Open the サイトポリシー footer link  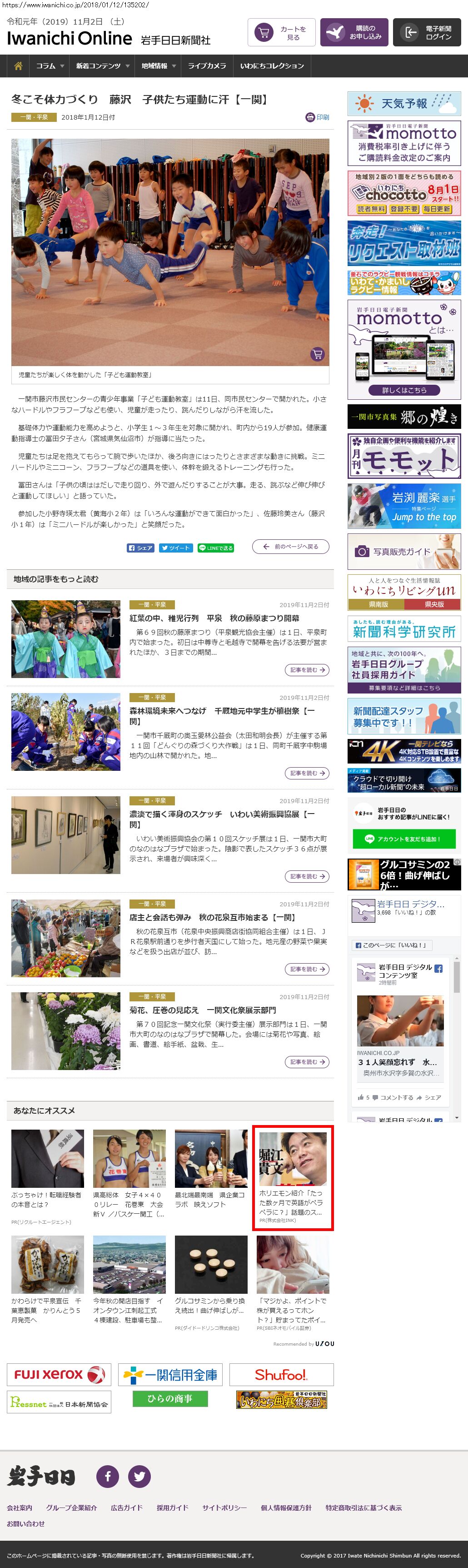[x=224, y=1508]
